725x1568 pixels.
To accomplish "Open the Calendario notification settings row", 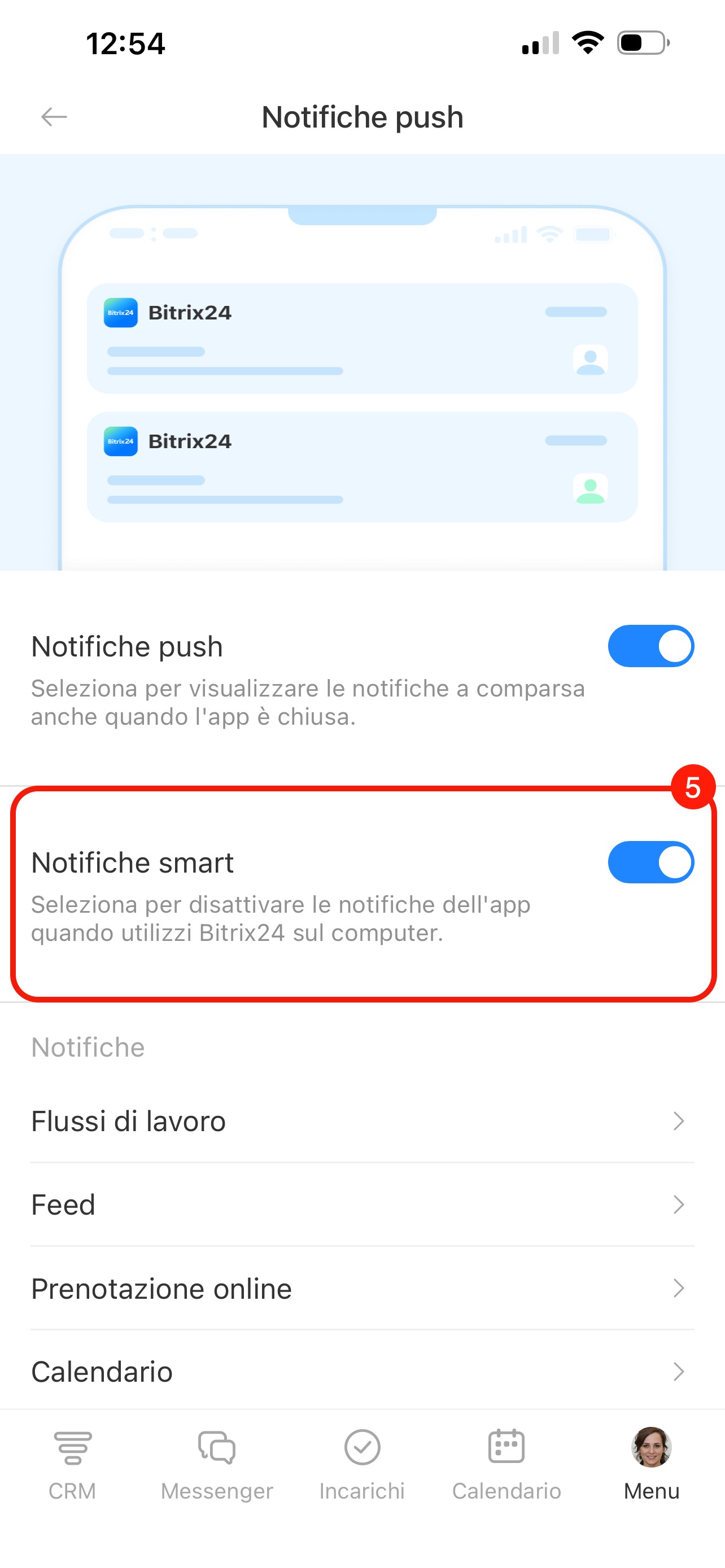I will coord(362,1372).
